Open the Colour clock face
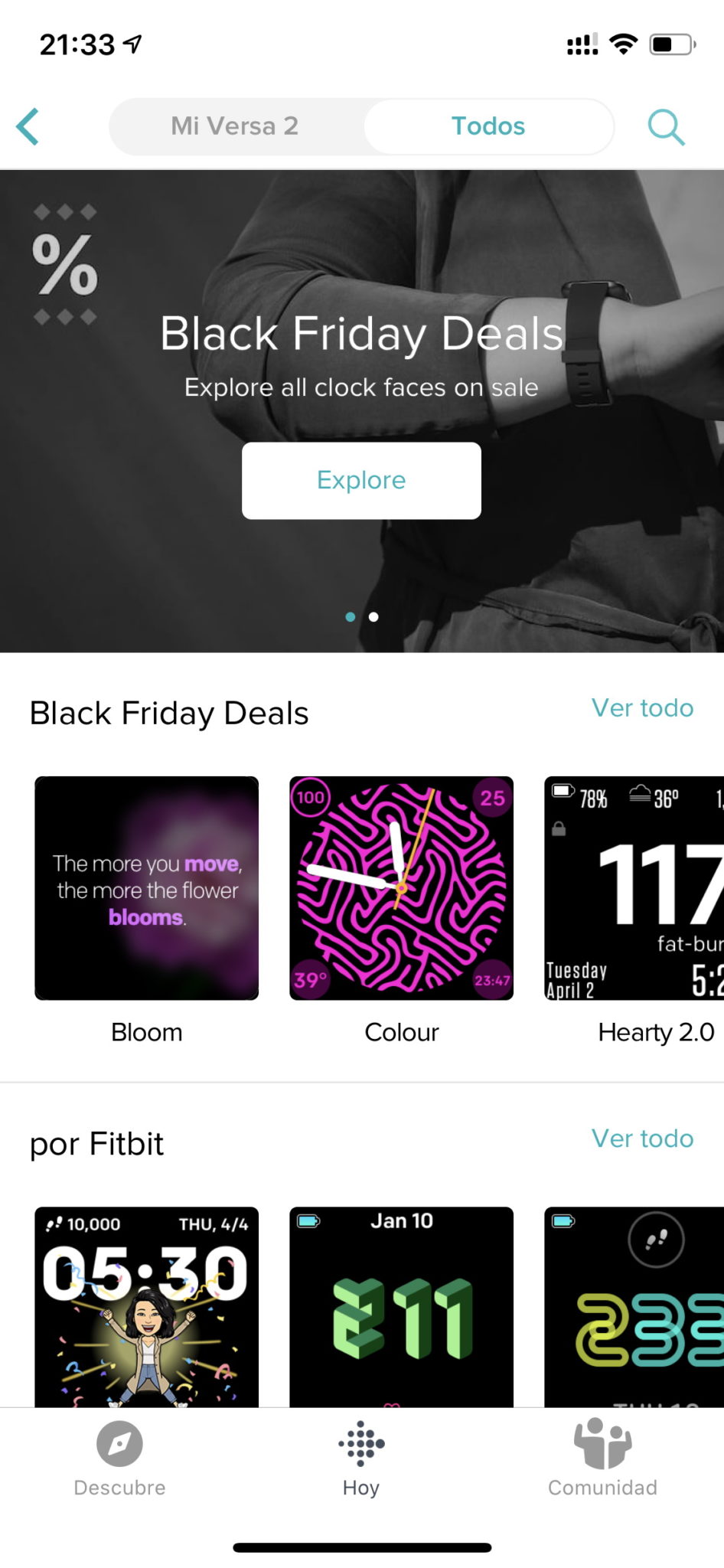The image size is (724, 1568). pos(401,888)
